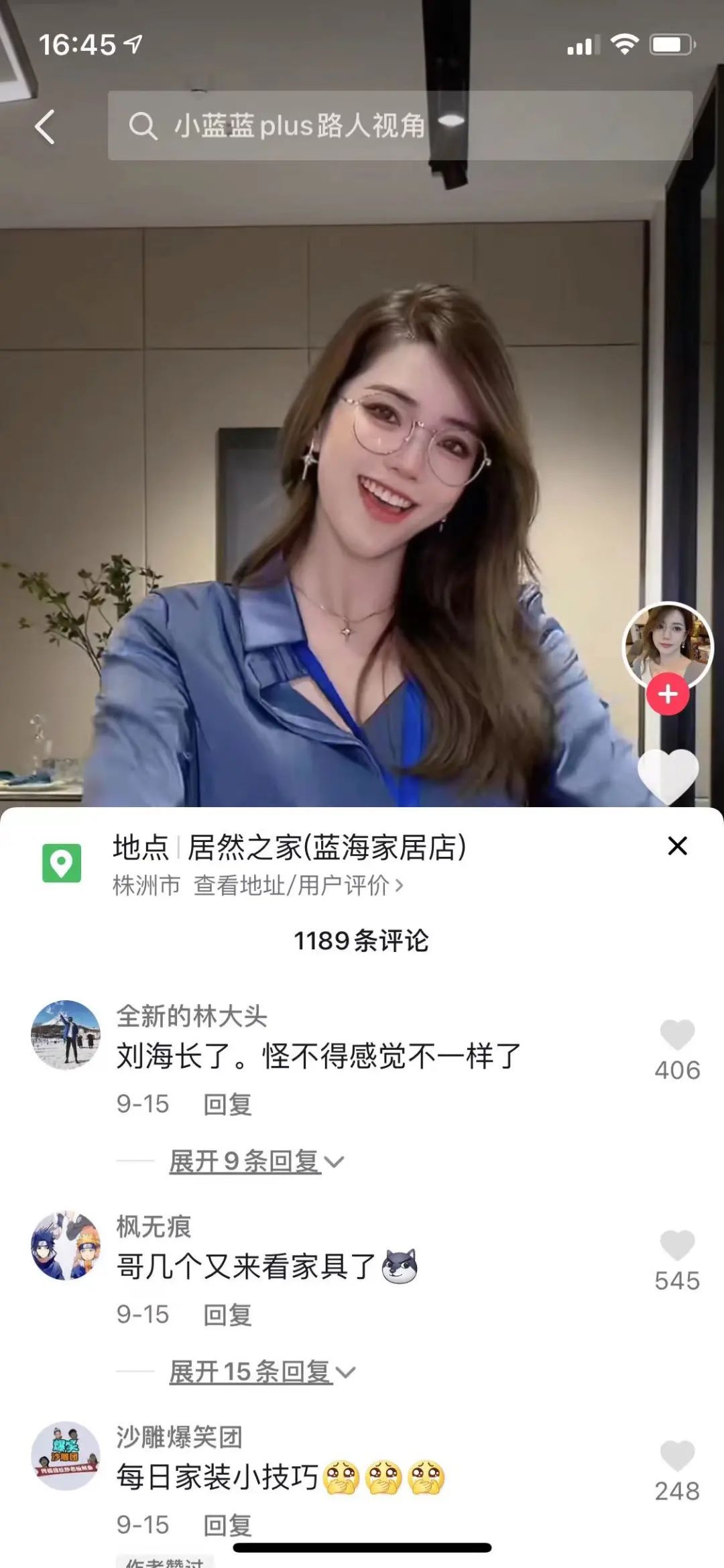The height and width of the screenshot is (1568, 724).
Task: Close the comments panel
Action: click(x=678, y=846)
